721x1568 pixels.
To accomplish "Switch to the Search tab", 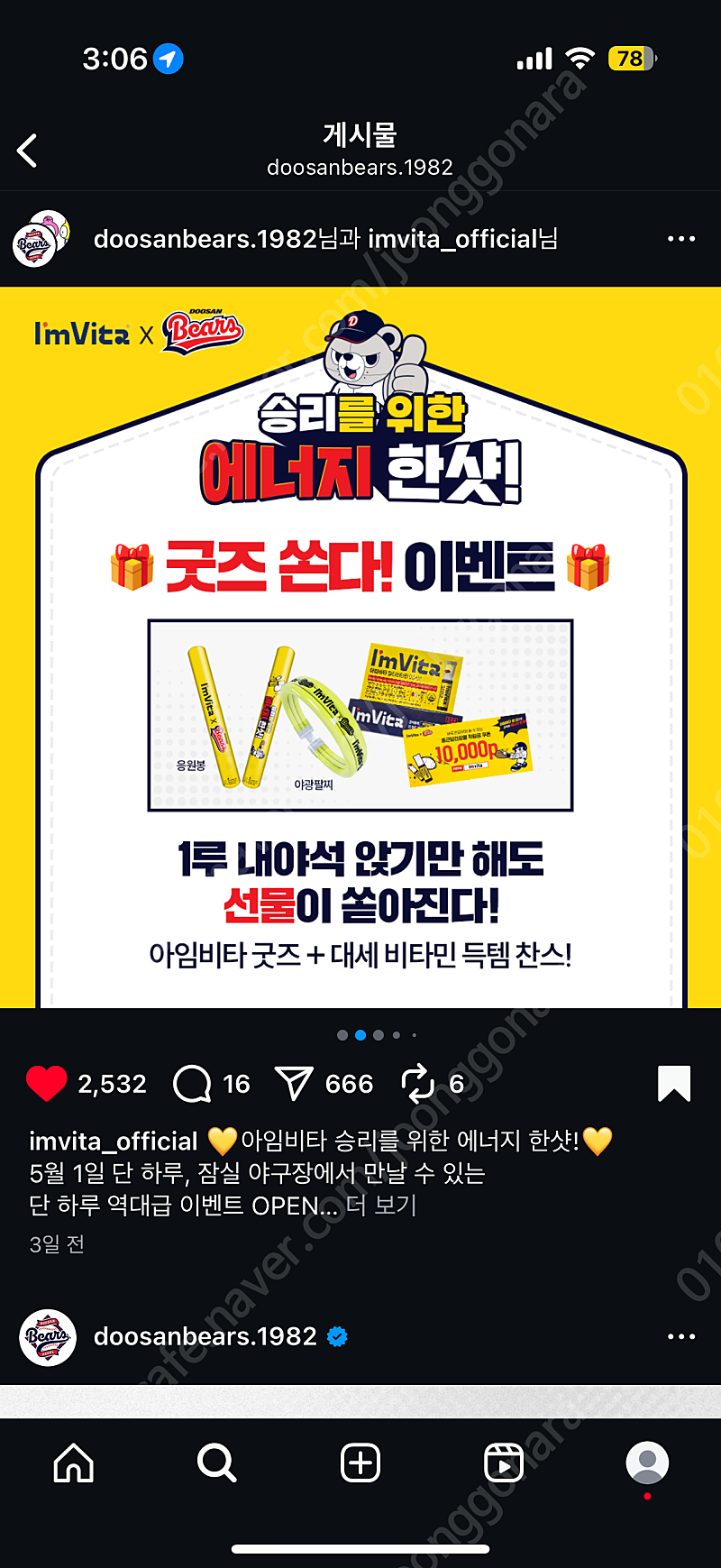I will [216, 1463].
